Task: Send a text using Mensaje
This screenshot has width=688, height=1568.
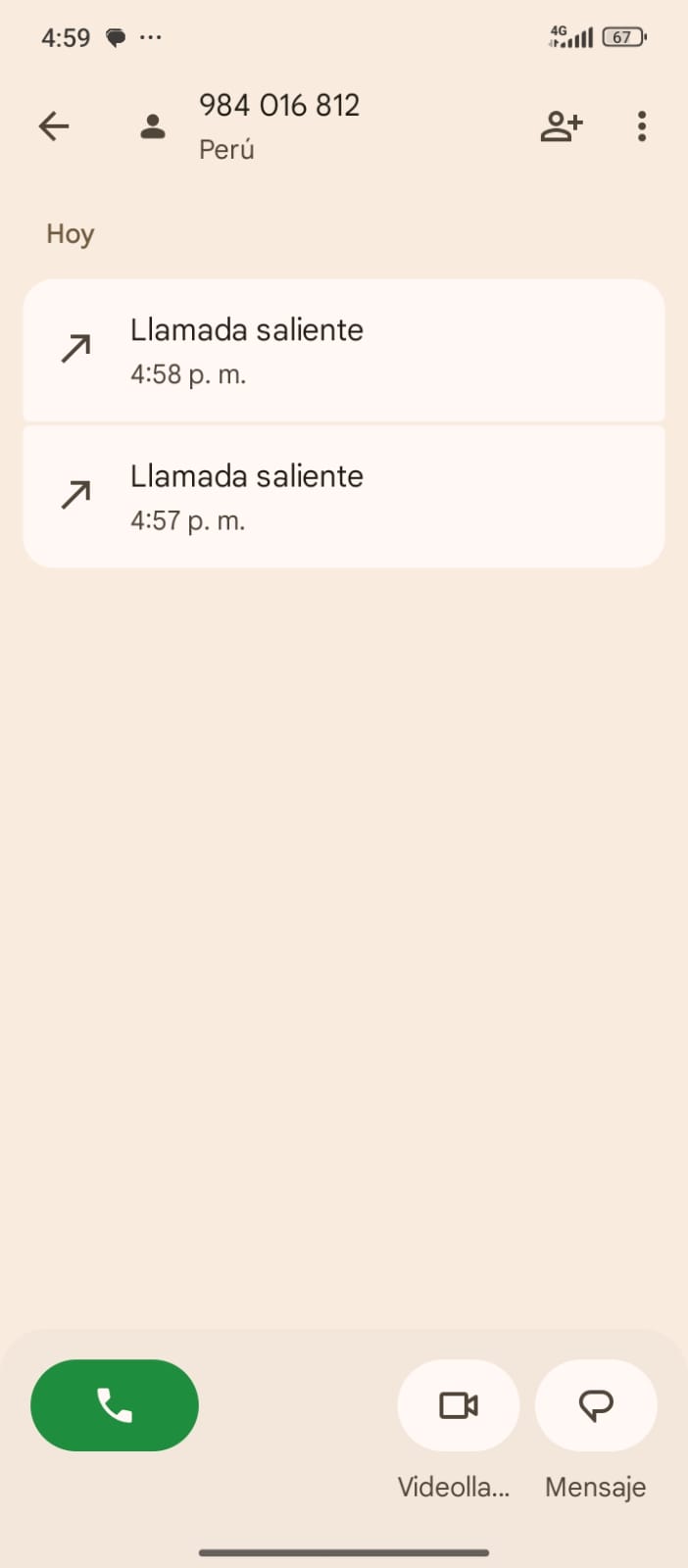Action: point(596,1405)
